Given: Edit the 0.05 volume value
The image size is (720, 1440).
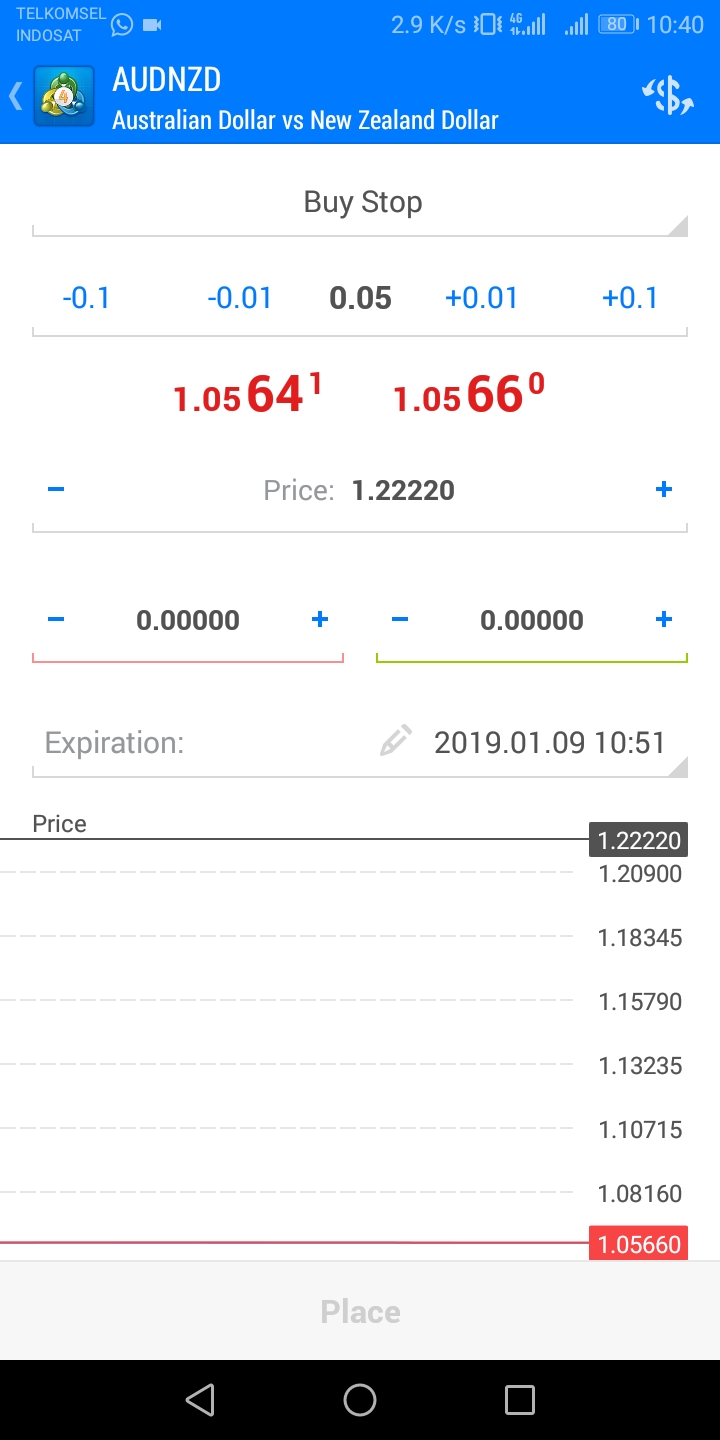Looking at the screenshot, I should pos(360,298).
